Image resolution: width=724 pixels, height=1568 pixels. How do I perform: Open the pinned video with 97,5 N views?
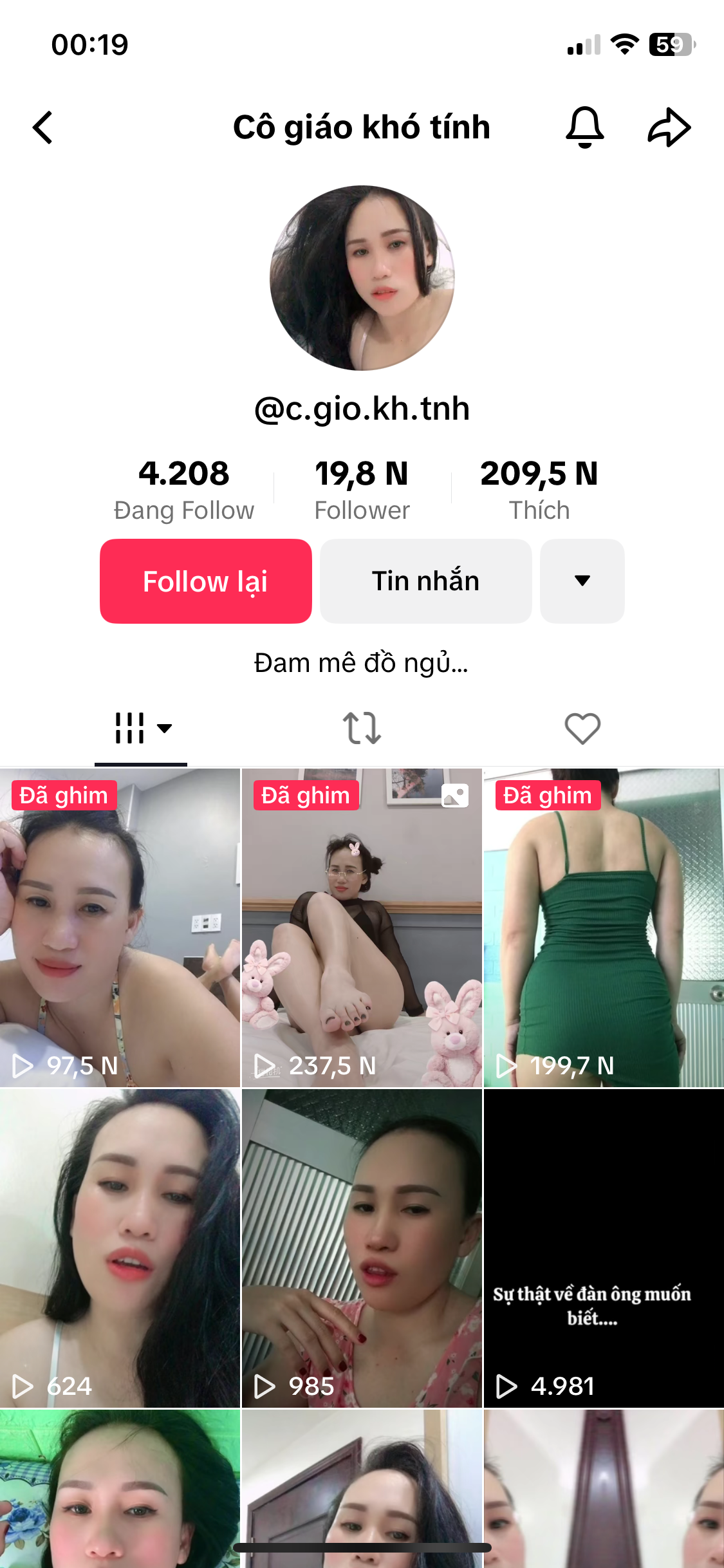tap(120, 927)
